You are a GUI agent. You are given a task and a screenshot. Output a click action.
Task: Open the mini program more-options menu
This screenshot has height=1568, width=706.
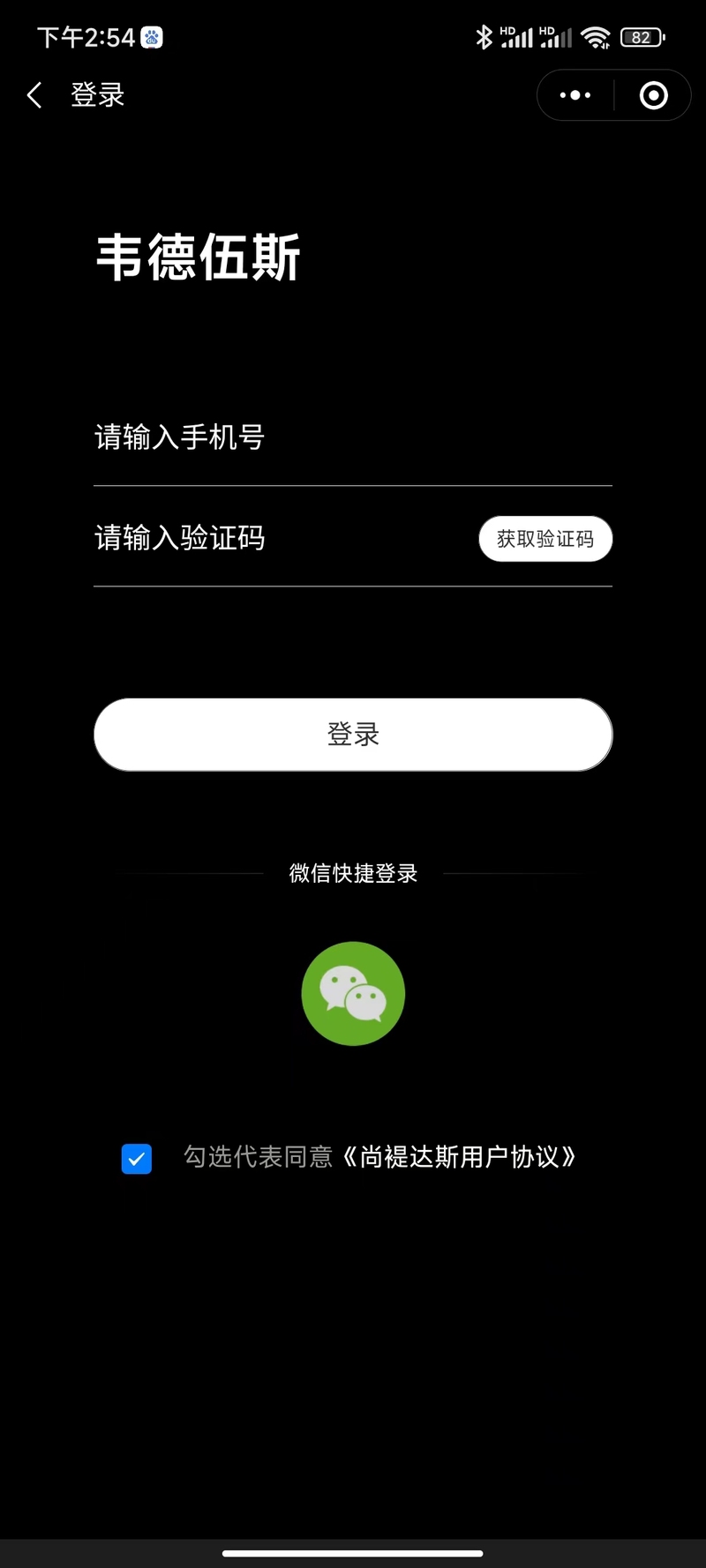[575, 95]
